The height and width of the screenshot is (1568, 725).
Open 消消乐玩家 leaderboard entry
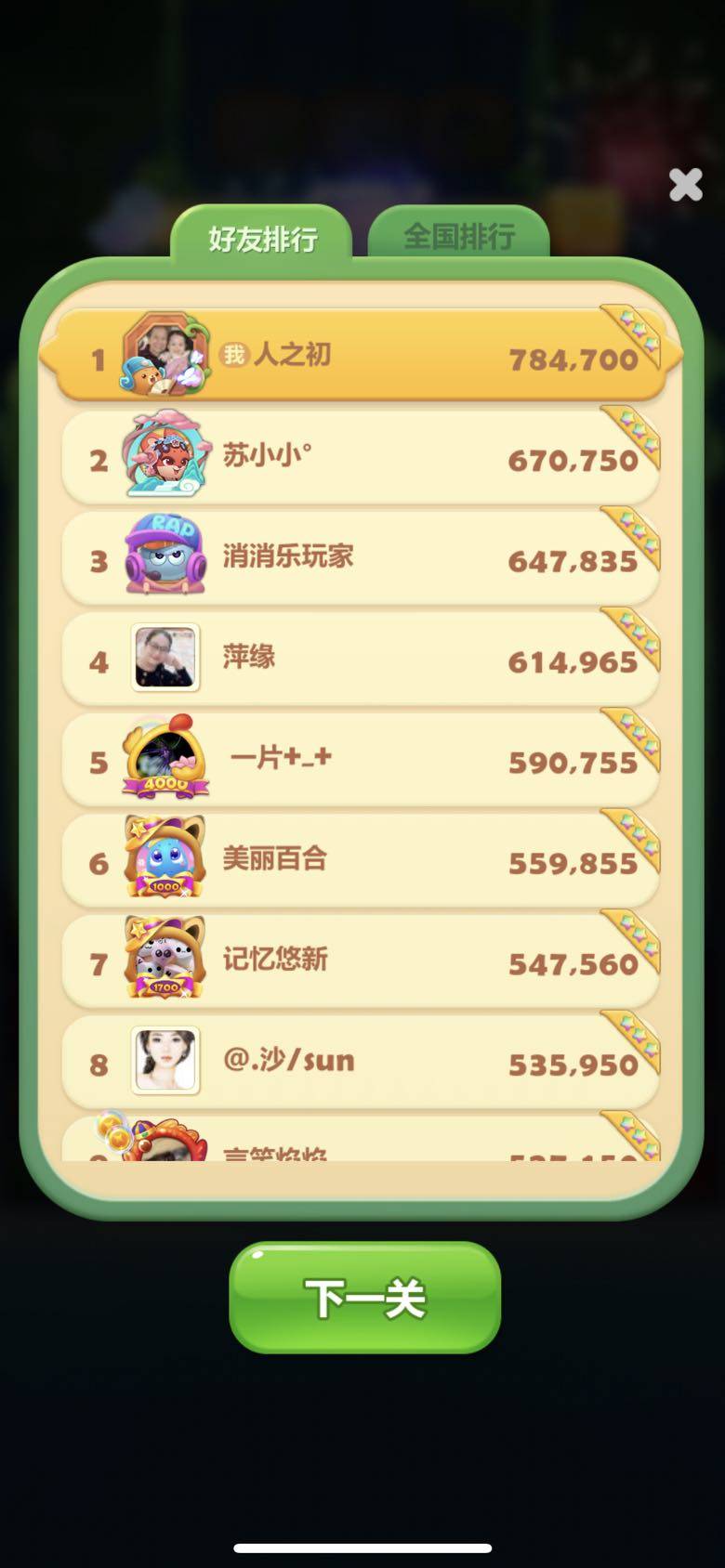(x=361, y=558)
